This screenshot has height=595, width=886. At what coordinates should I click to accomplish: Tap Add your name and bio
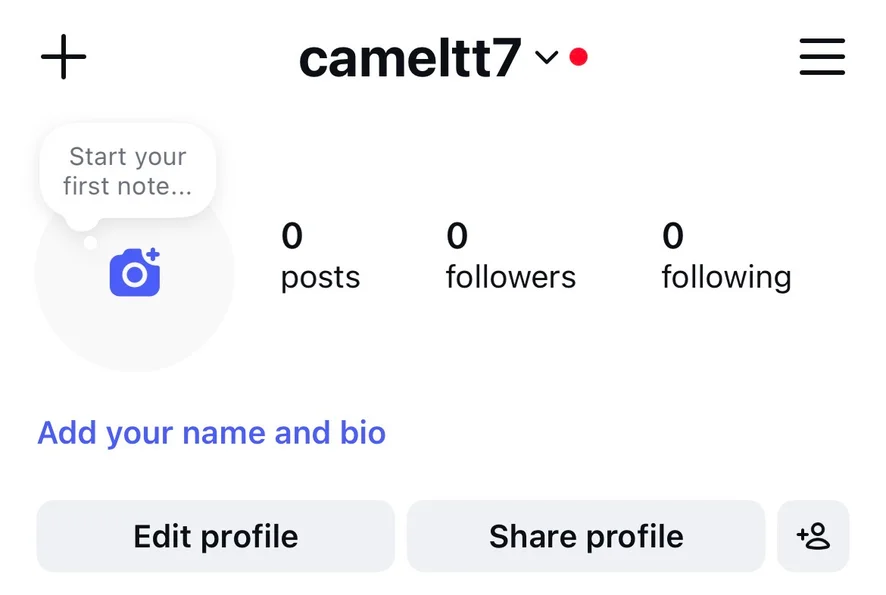pyautogui.click(x=211, y=433)
